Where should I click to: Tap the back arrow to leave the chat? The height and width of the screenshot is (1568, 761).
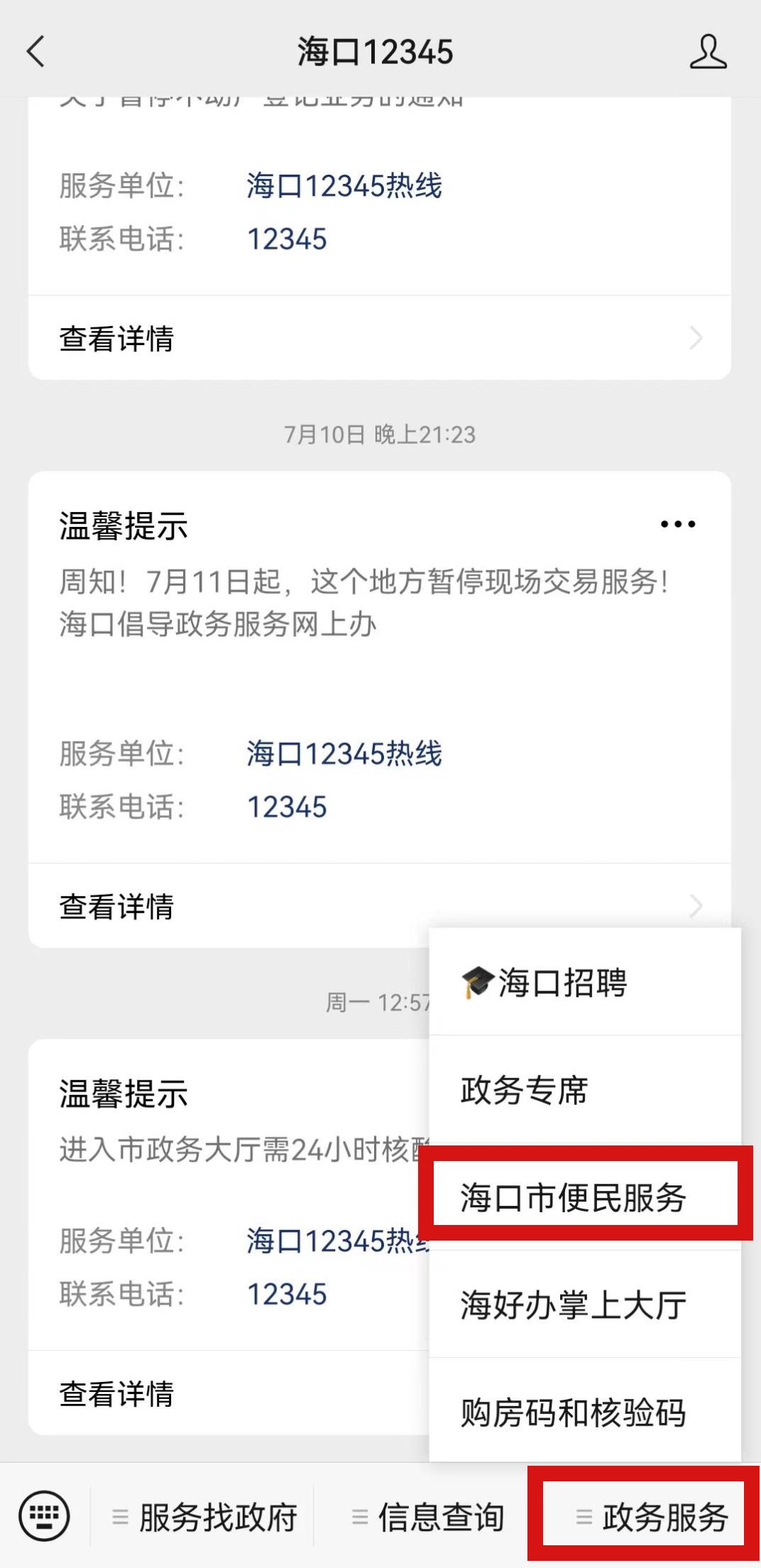pos(34,51)
